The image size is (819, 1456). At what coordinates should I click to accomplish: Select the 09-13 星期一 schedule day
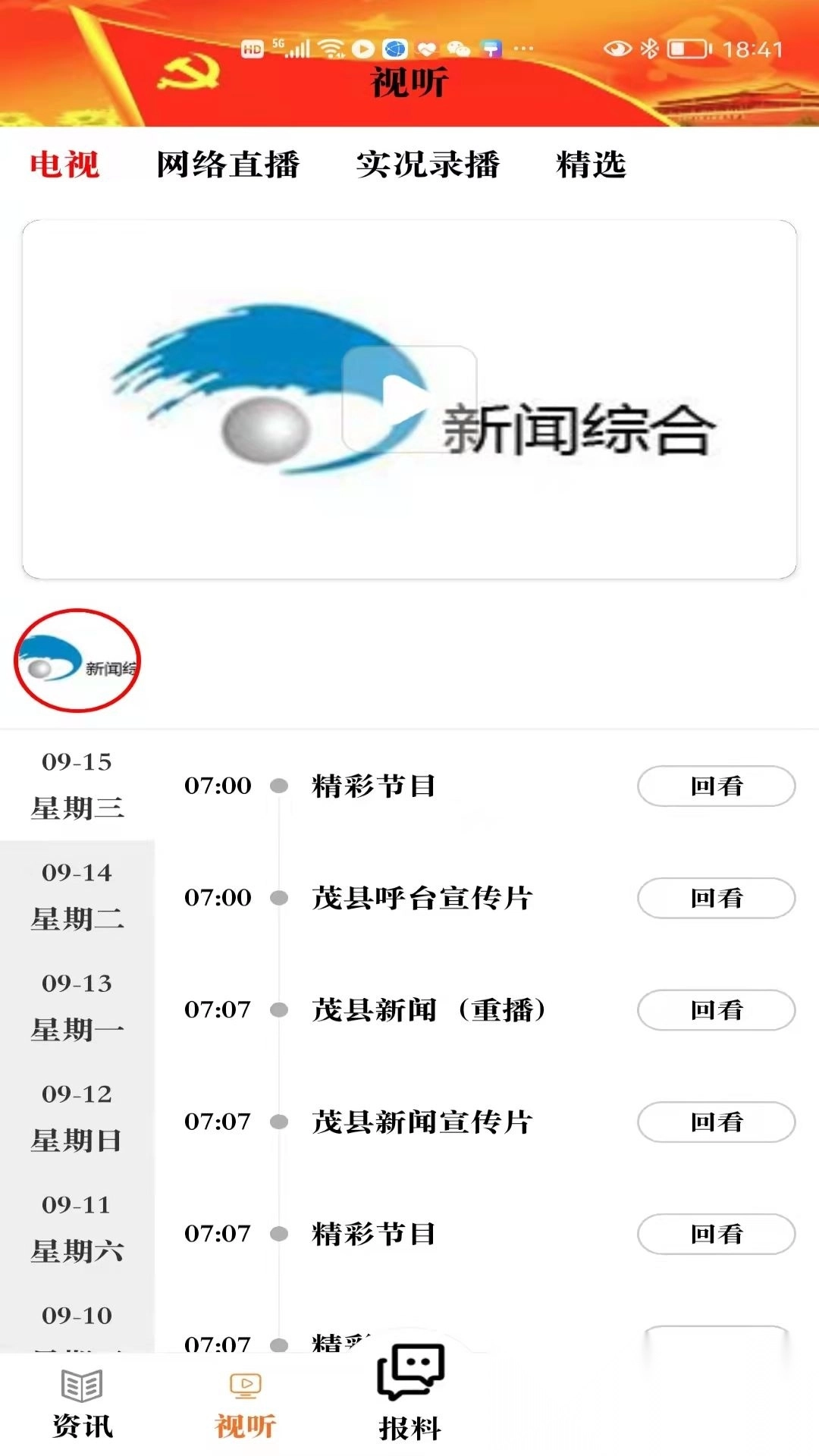79,1008
